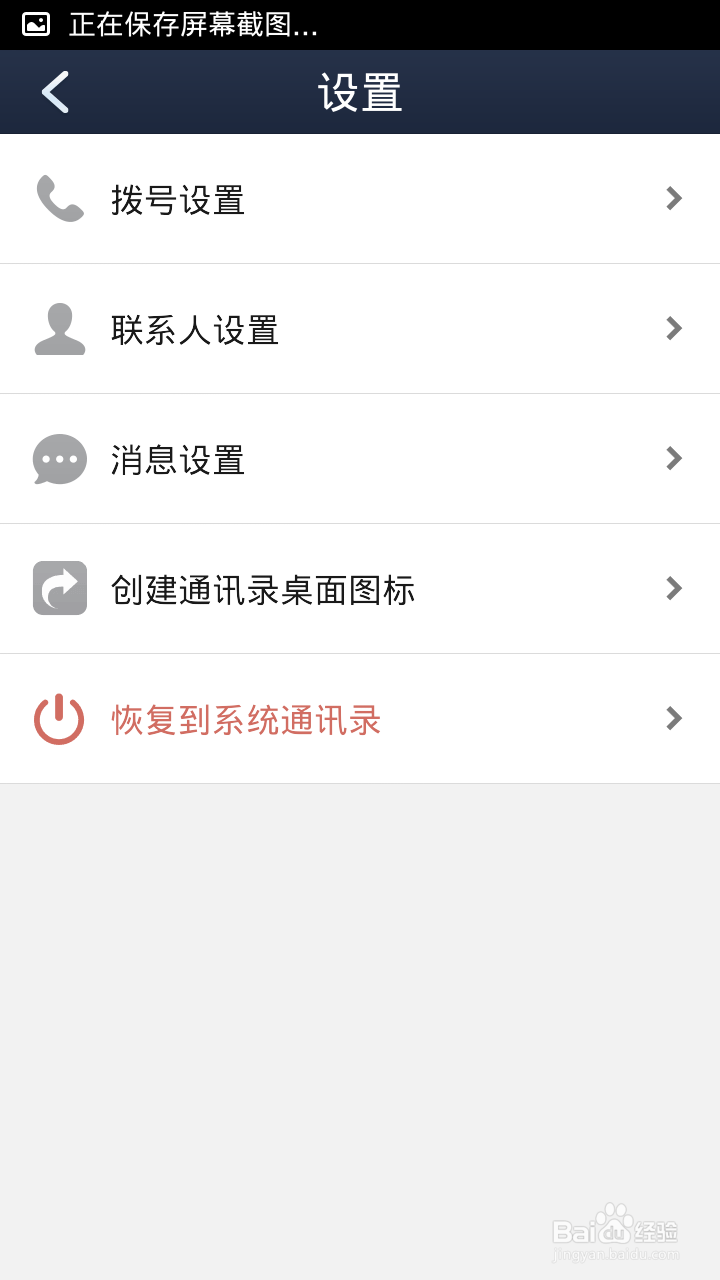Open 联系人设置 via its right chevron
The height and width of the screenshot is (1280, 720).
pyautogui.click(x=672, y=328)
